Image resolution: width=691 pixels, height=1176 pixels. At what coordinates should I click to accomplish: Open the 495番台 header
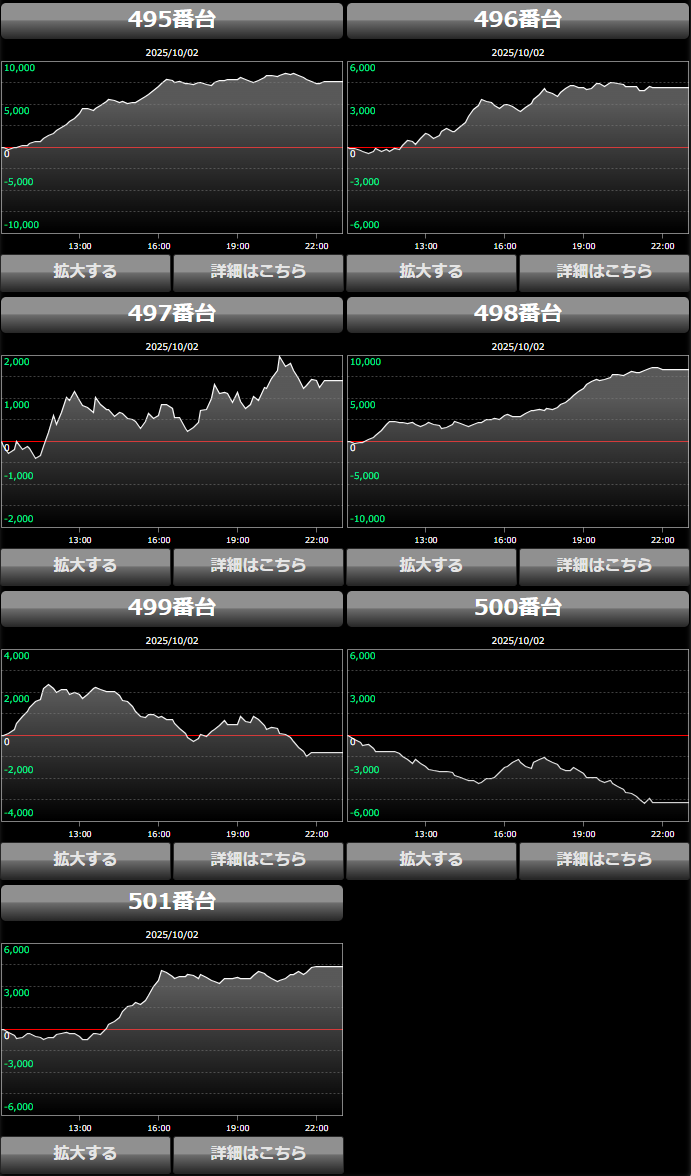pyautogui.click(x=172, y=20)
